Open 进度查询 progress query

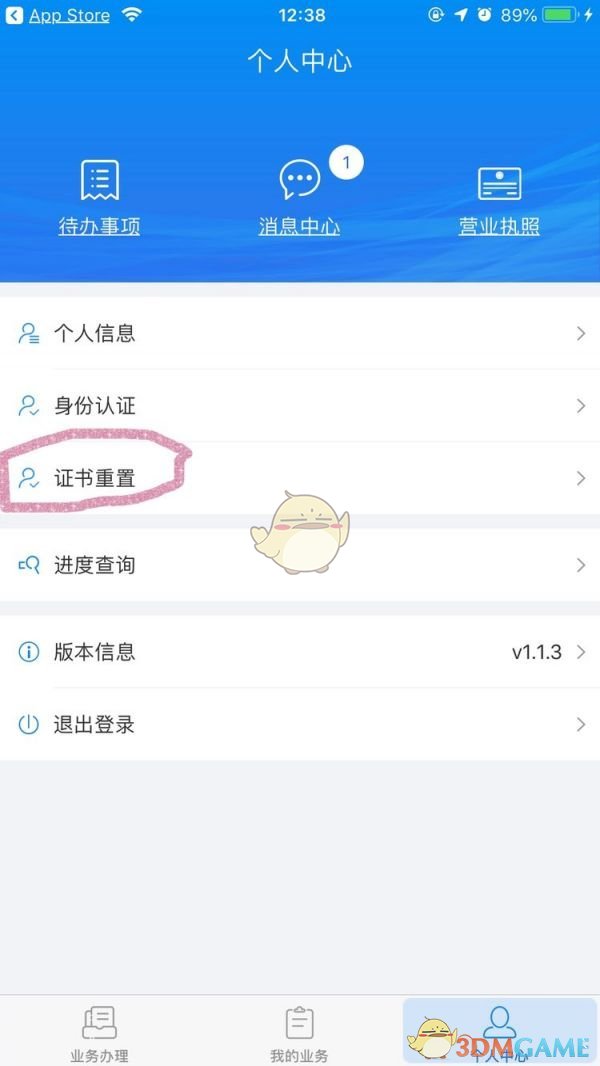coord(300,565)
